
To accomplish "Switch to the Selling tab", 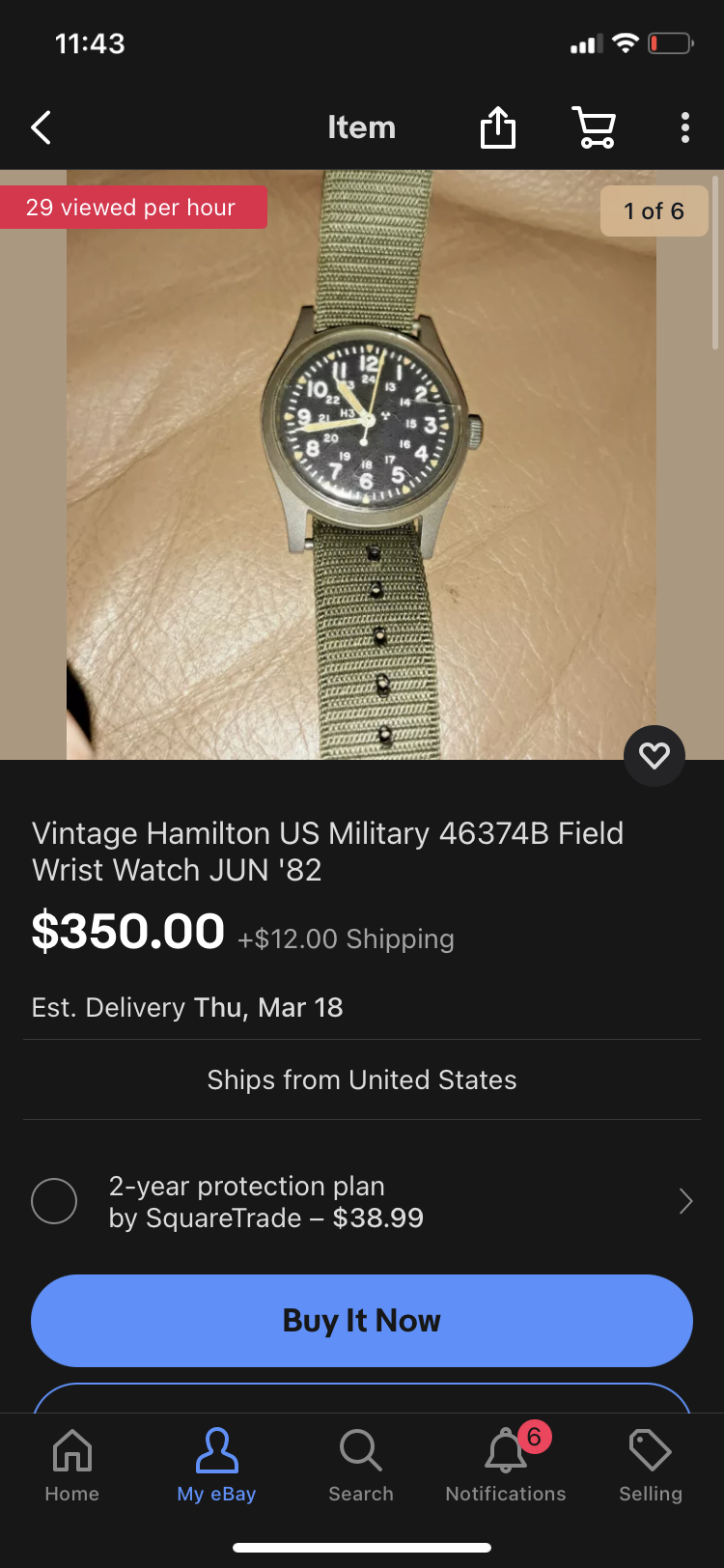I will (x=651, y=1466).
